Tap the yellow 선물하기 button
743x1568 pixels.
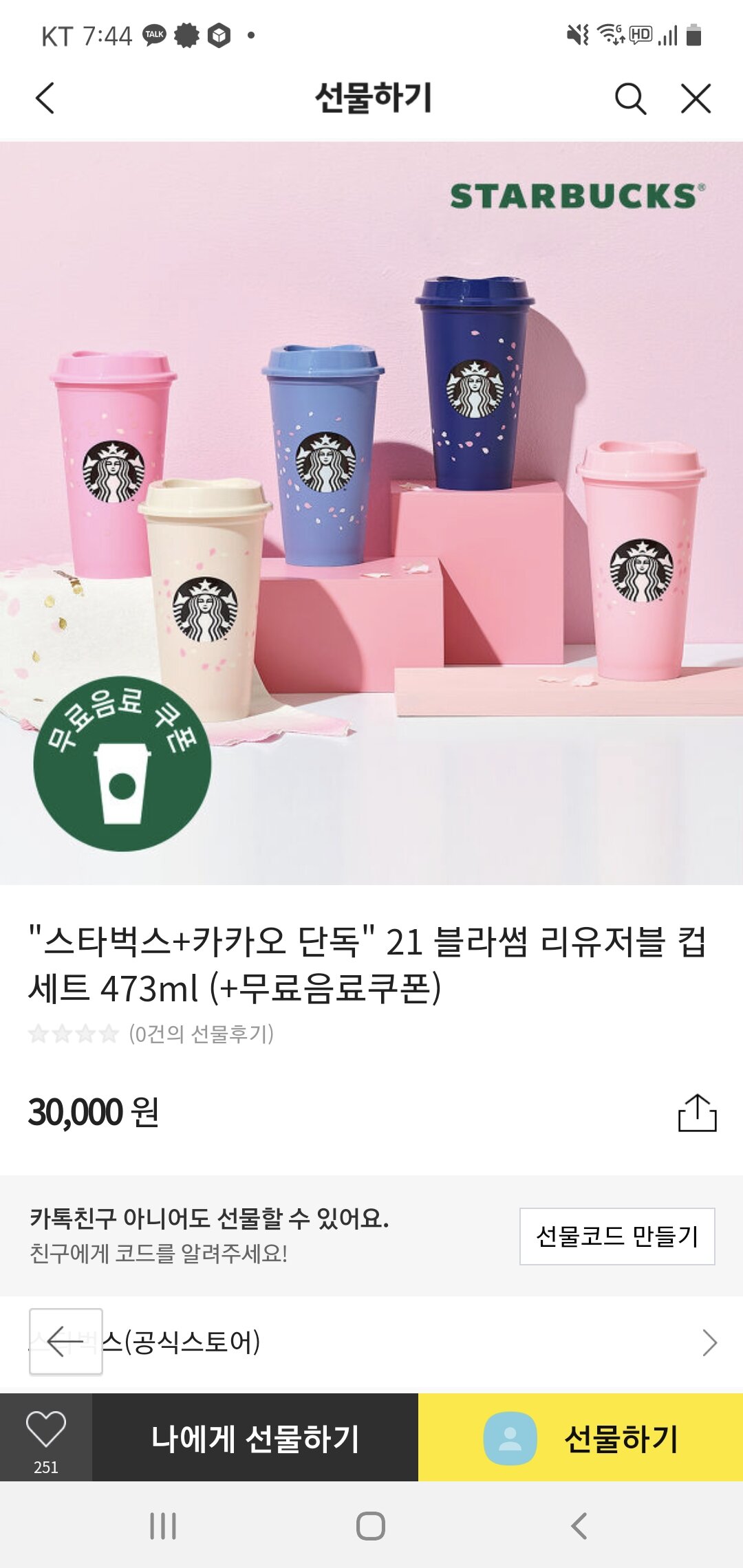pos(581,1438)
